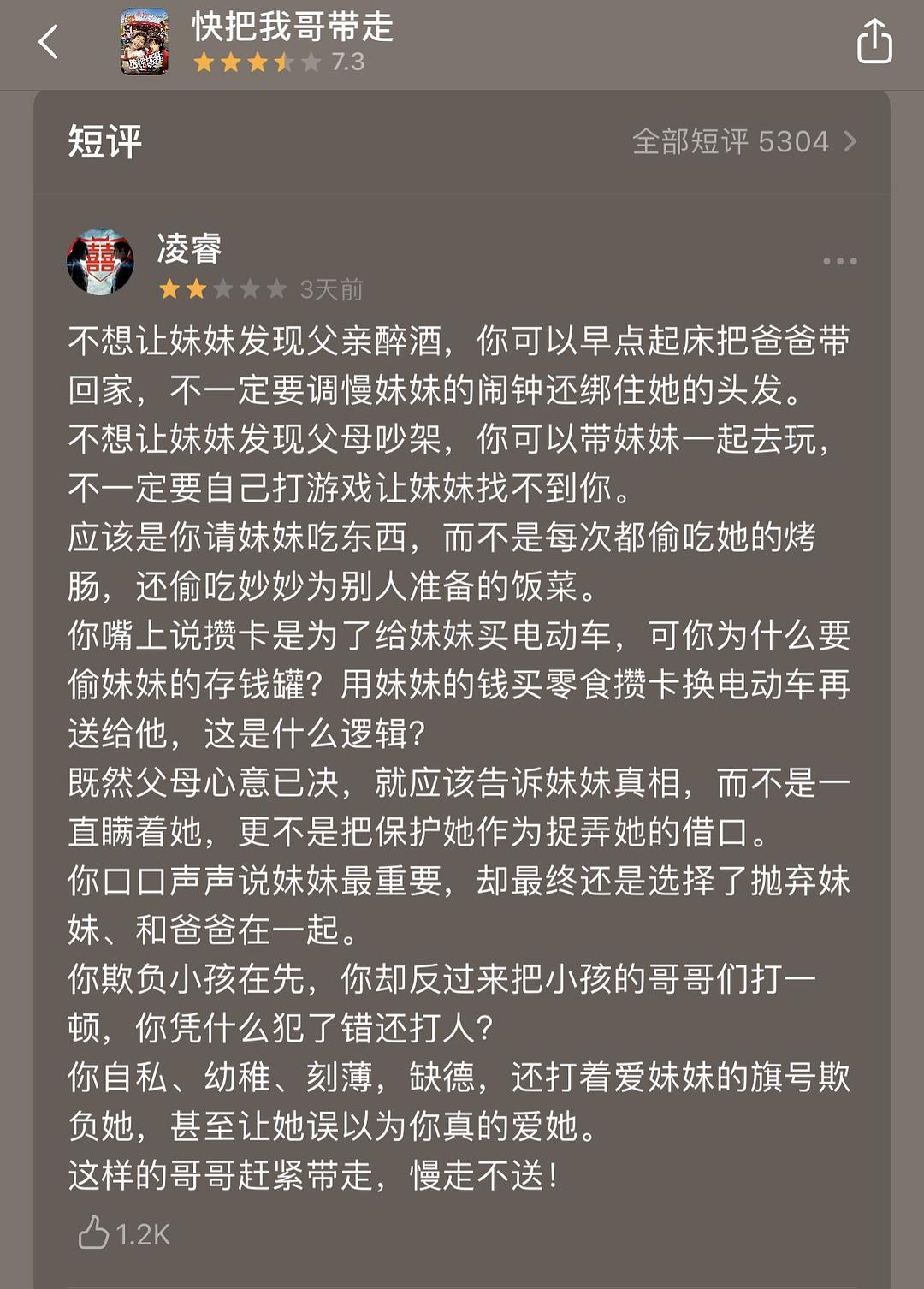Open the more options menu on 凌睿's review
Screen dimensions: 924x1289
(x=839, y=261)
